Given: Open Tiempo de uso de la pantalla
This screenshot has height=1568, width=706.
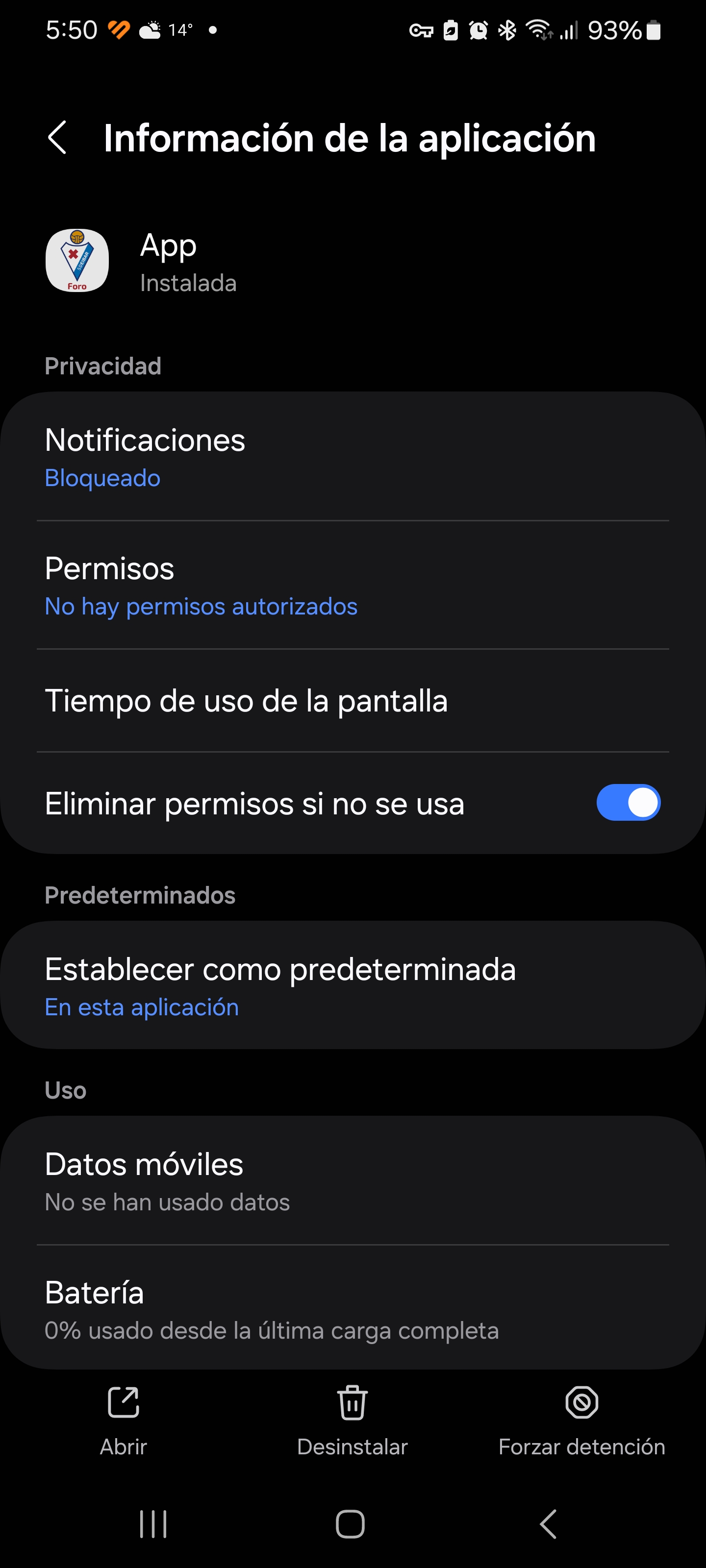Looking at the screenshot, I should tap(353, 701).
